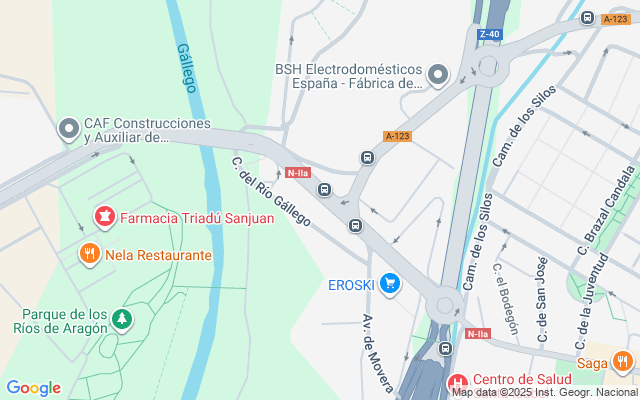
Task: Open the Centro de Salud marker
Action: 458,382
